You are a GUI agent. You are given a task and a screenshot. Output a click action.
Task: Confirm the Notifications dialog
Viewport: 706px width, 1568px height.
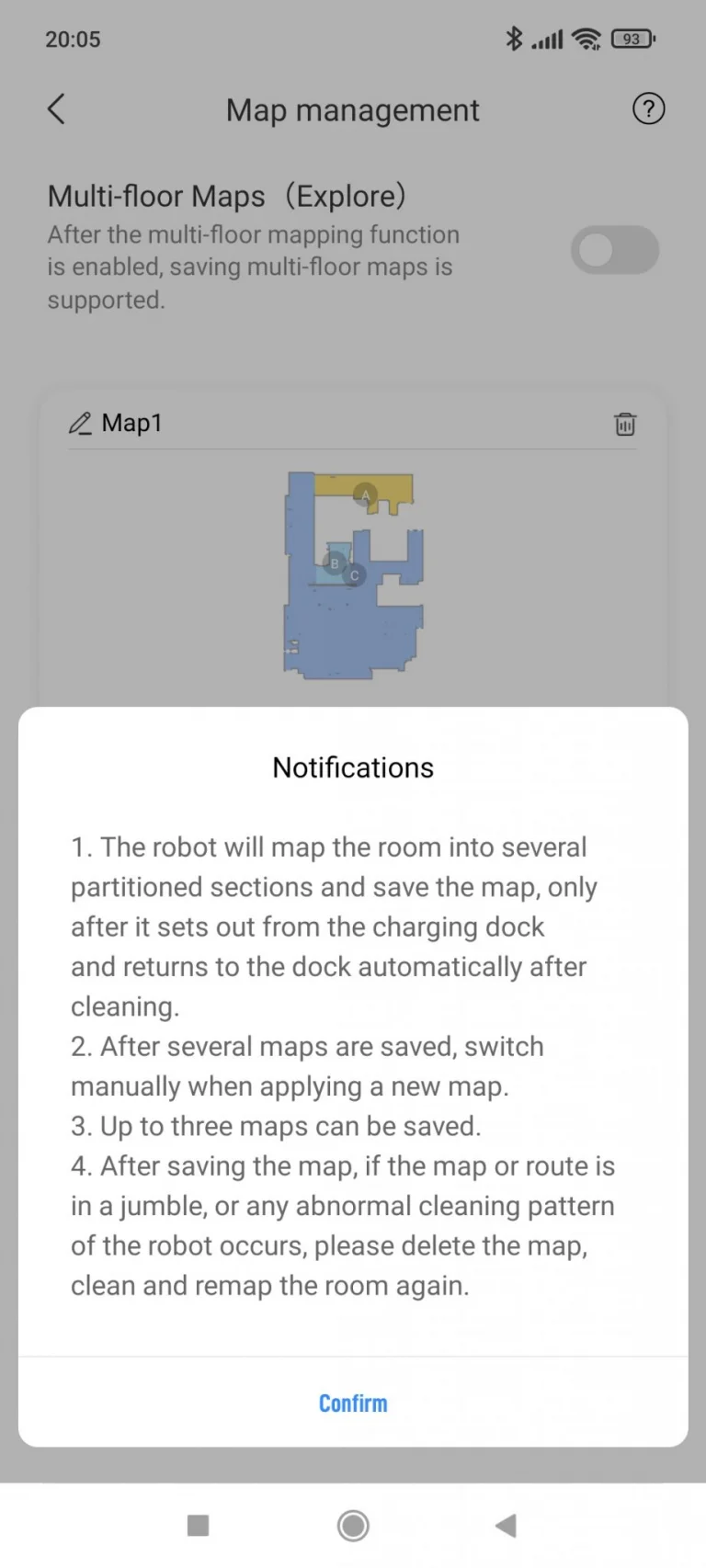click(353, 1403)
